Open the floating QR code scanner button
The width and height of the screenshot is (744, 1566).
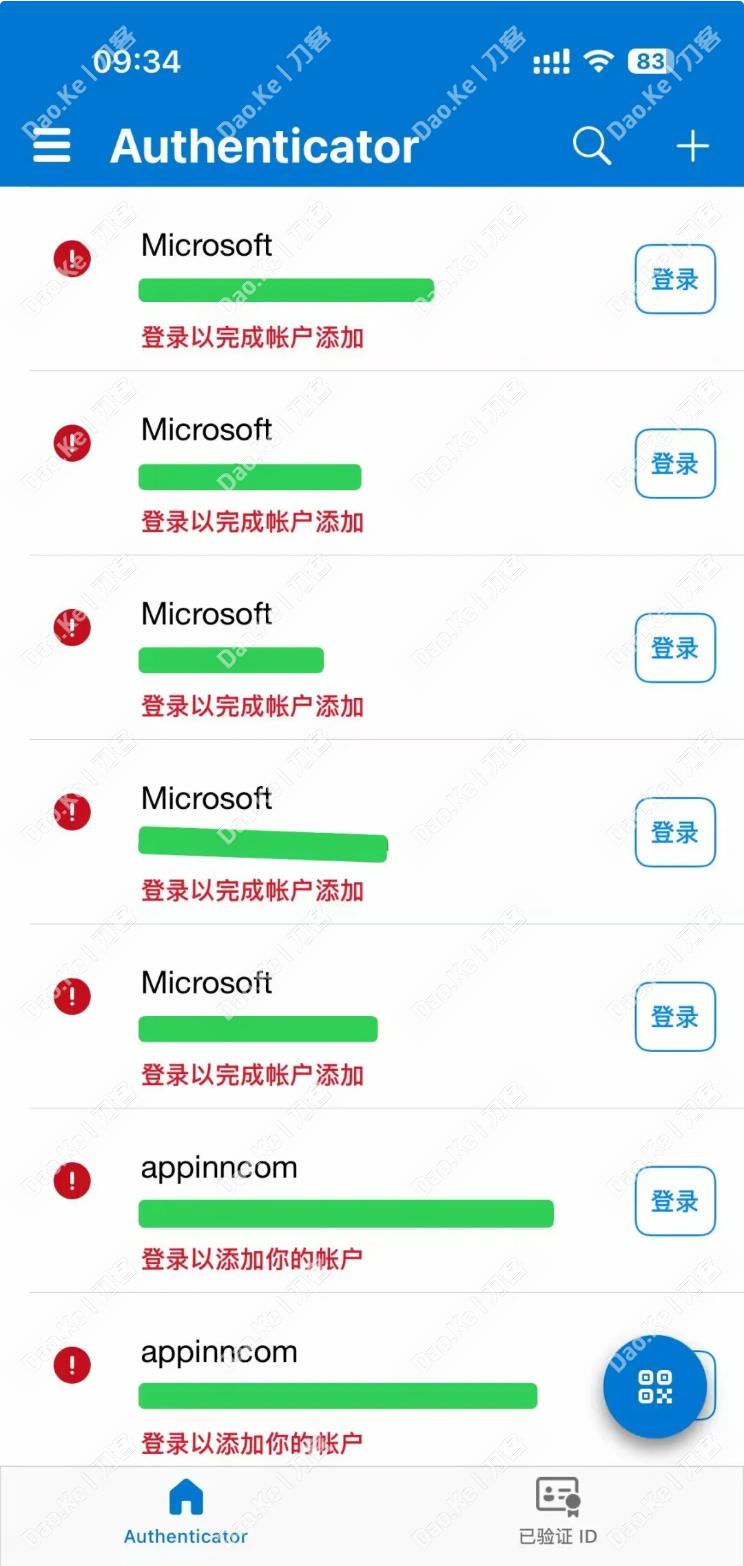[655, 1386]
